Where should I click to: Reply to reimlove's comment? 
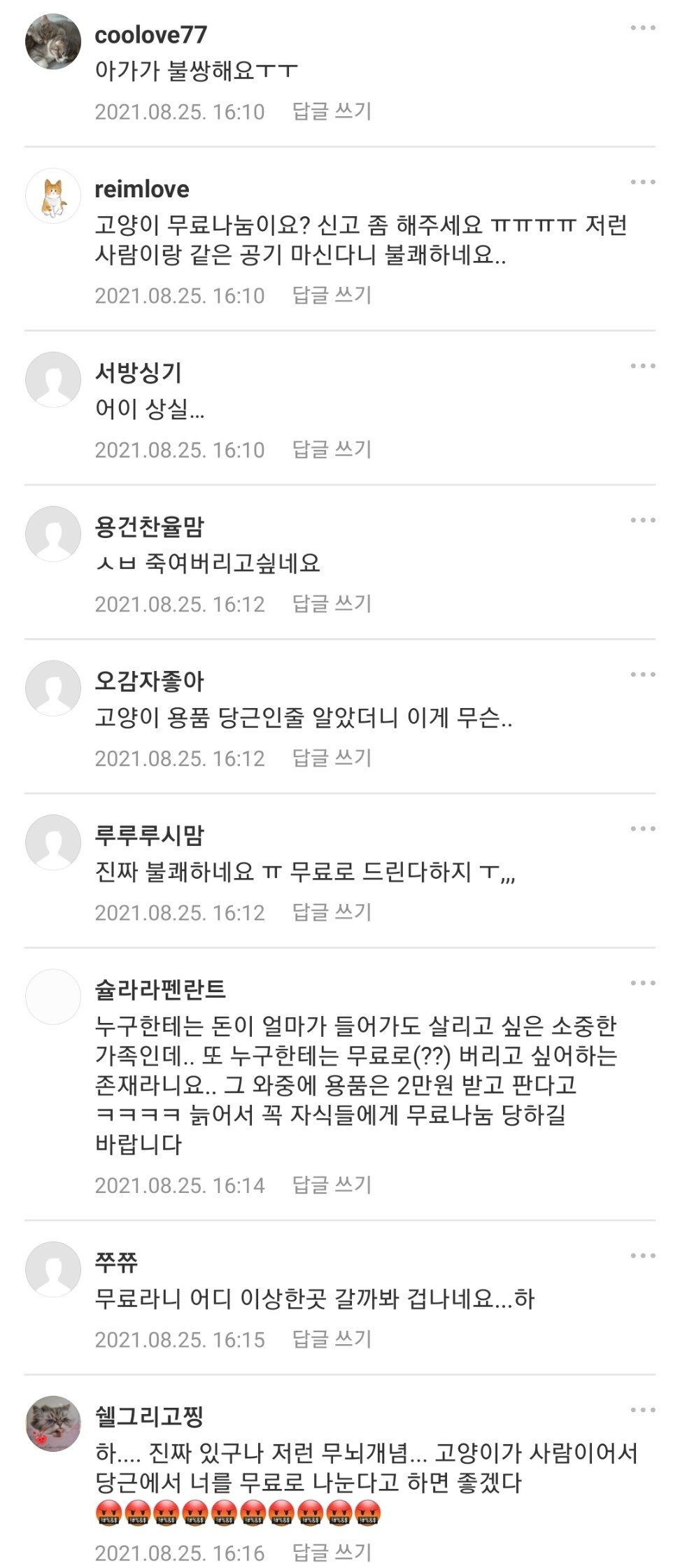[332, 295]
